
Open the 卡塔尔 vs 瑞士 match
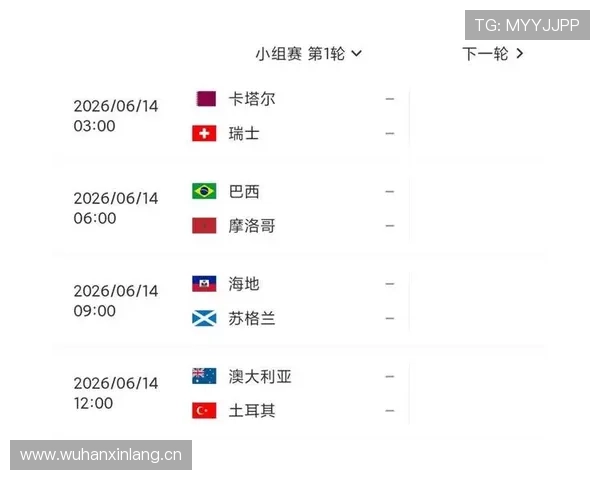click(x=298, y=116)
